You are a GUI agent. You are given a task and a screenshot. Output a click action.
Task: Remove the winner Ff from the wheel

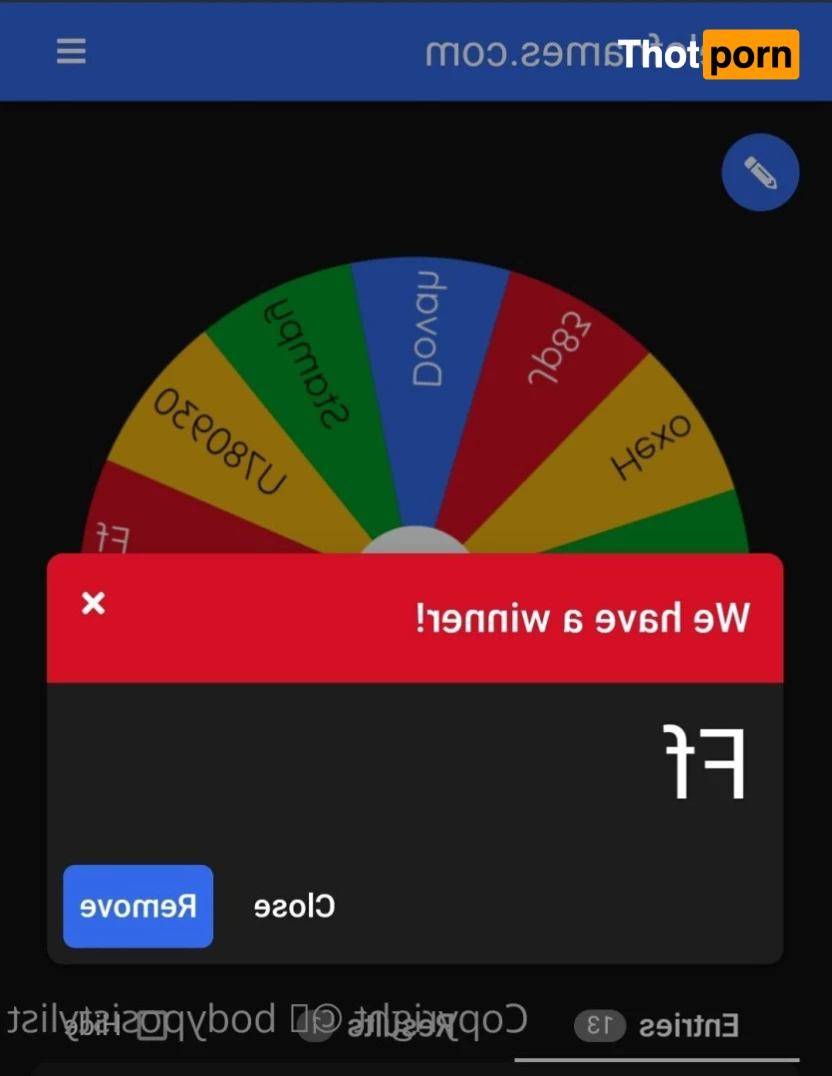[138, 906]
